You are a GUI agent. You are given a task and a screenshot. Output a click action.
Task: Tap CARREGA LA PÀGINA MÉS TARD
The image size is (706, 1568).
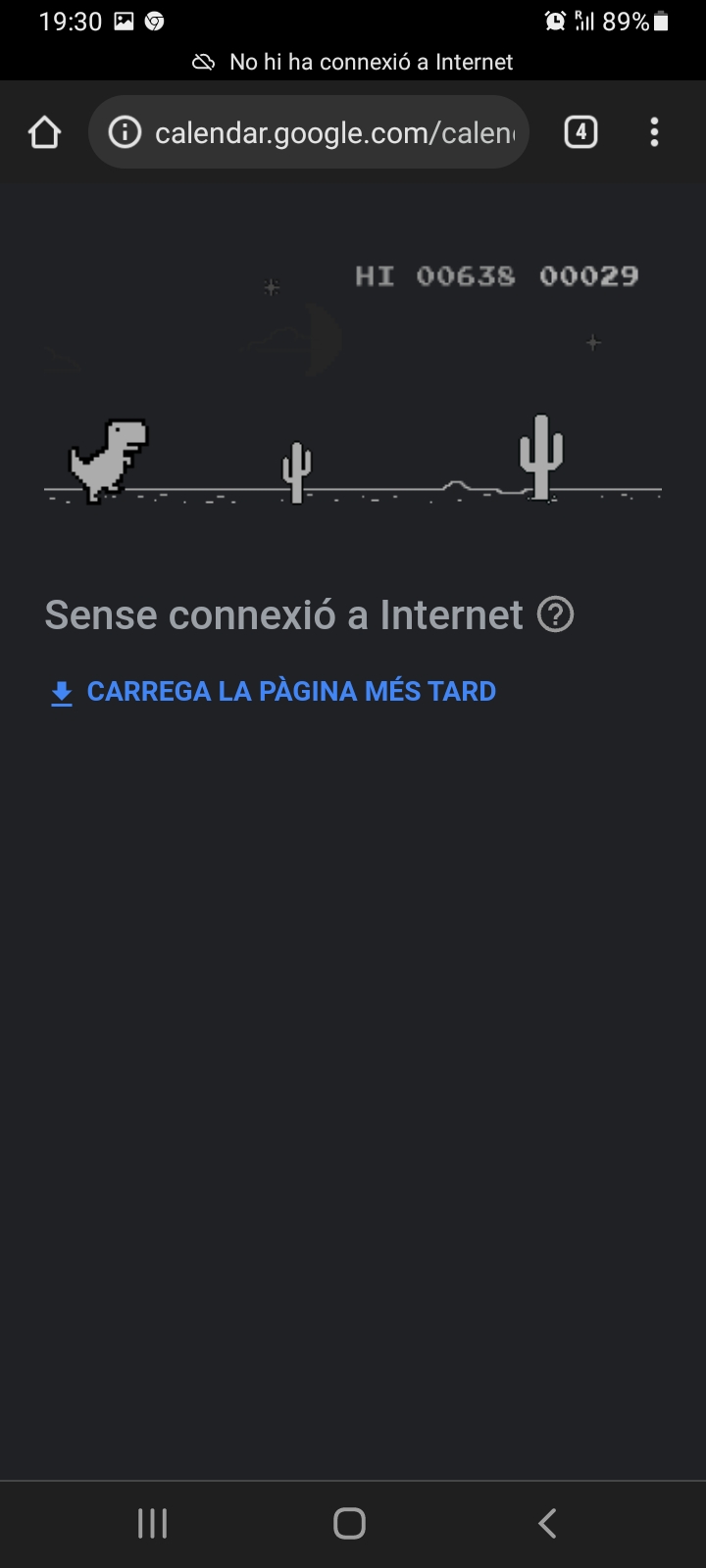(291, 691)
